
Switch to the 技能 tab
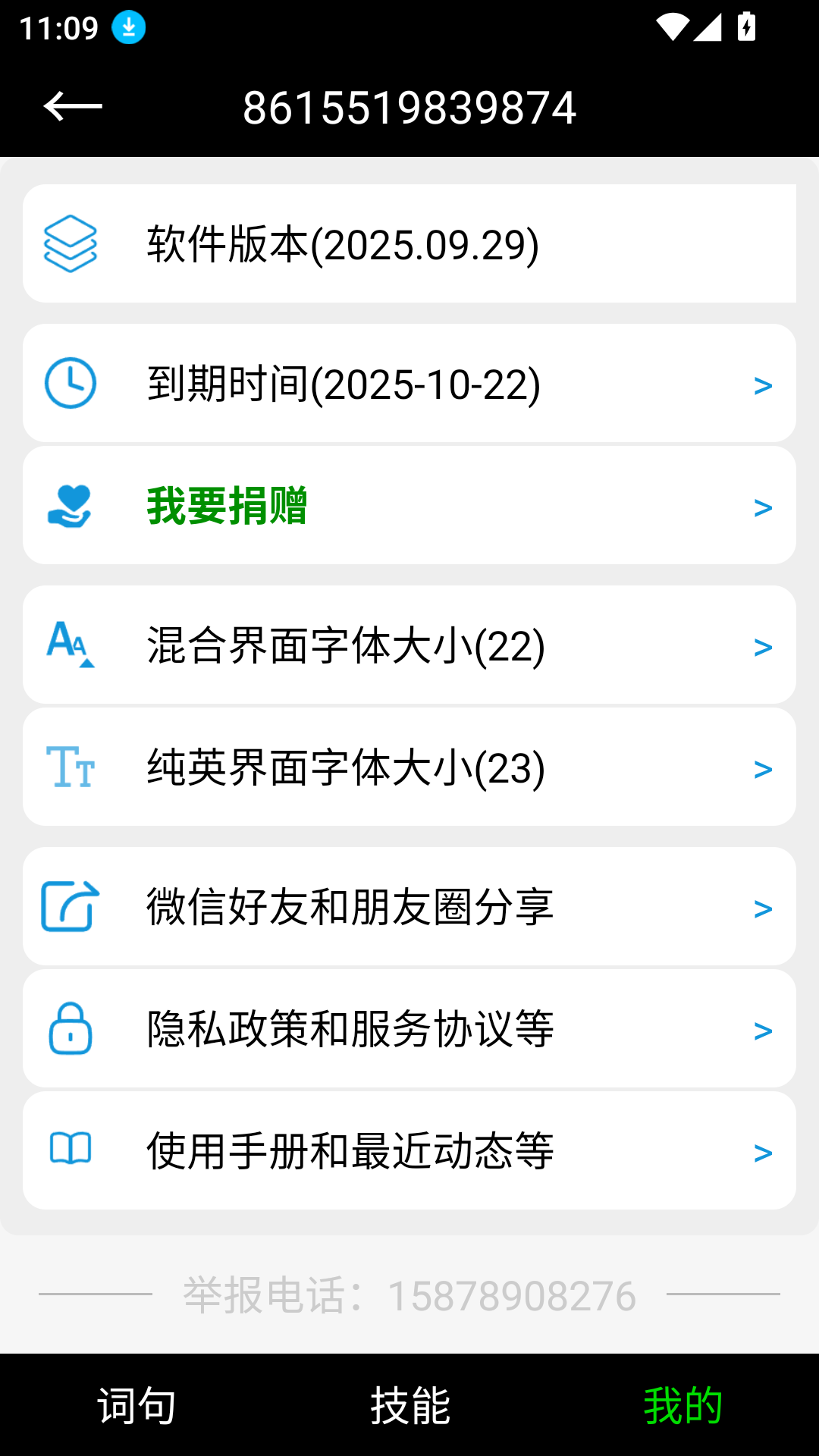(x=409, y=1402)
